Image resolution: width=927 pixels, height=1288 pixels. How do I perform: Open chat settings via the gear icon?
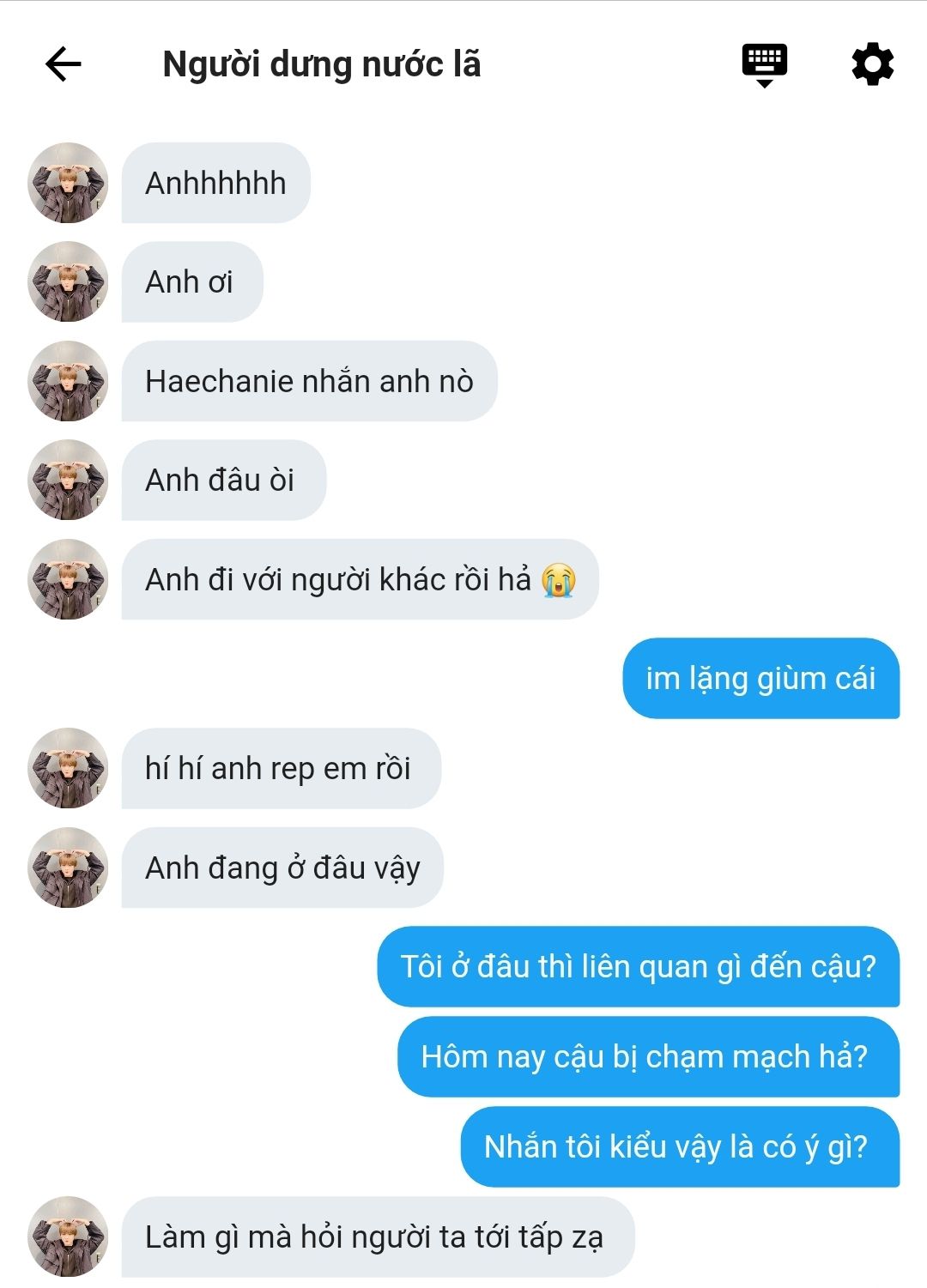pyautogui.click(x=872, y=64)
